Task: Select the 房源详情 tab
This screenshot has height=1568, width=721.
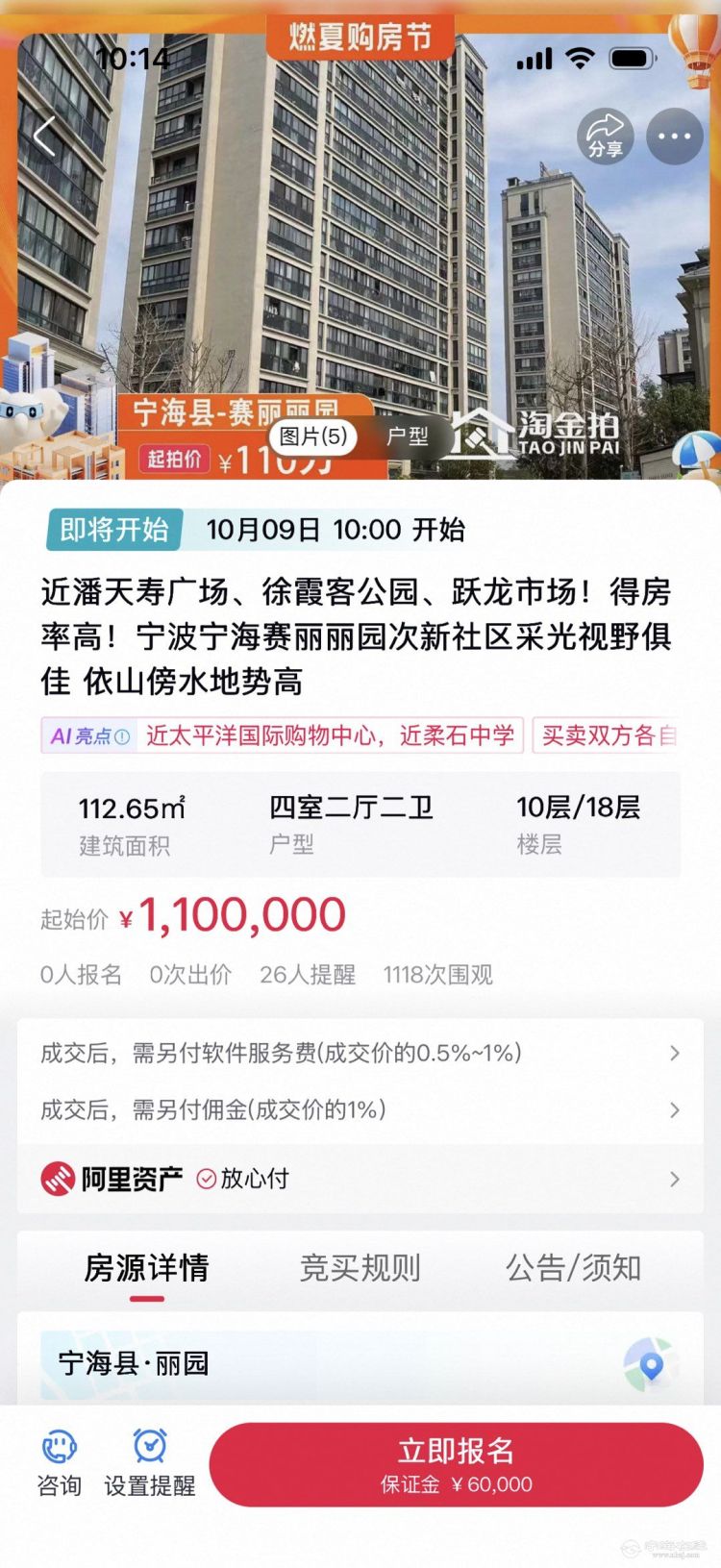Action: (x=146, y=1268)
